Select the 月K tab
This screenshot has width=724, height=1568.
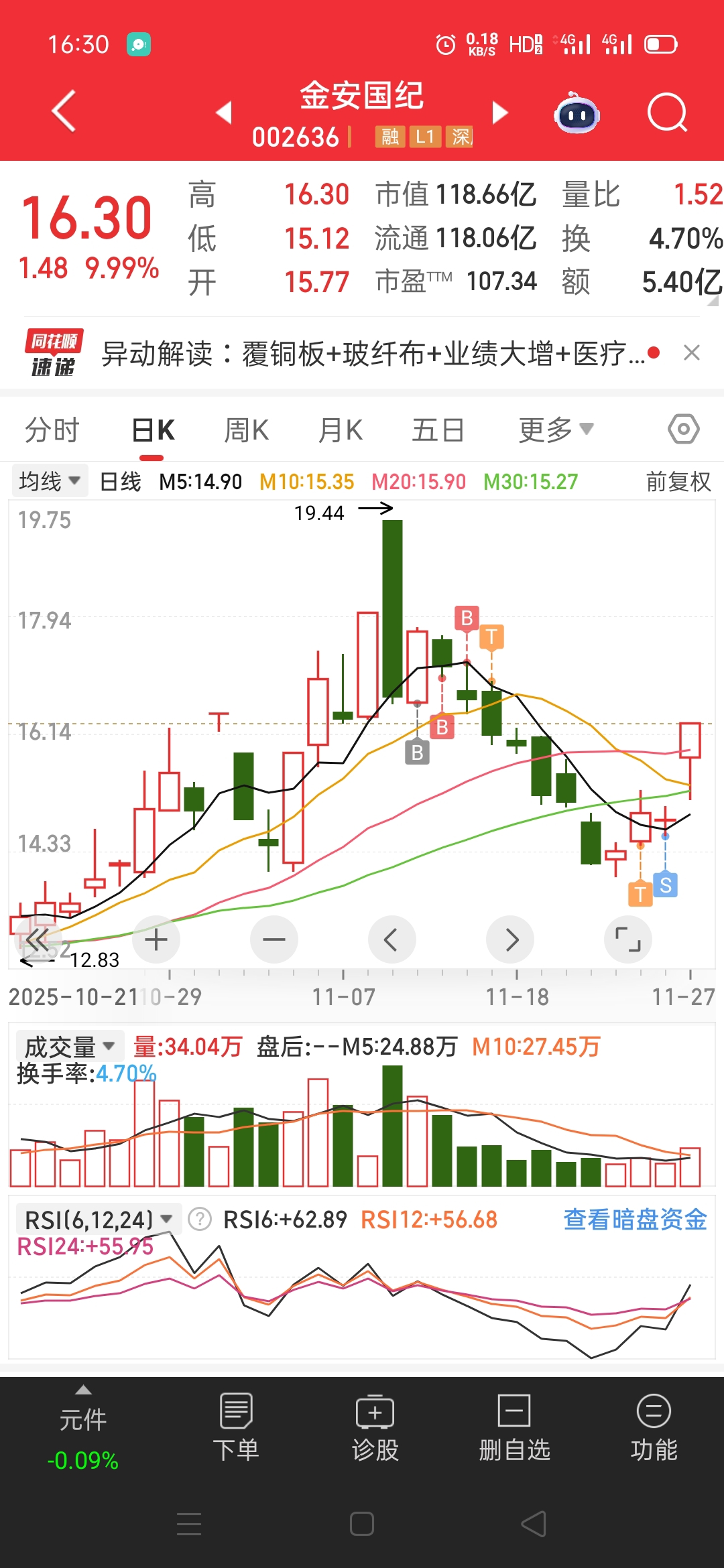[x=341, y=430]
